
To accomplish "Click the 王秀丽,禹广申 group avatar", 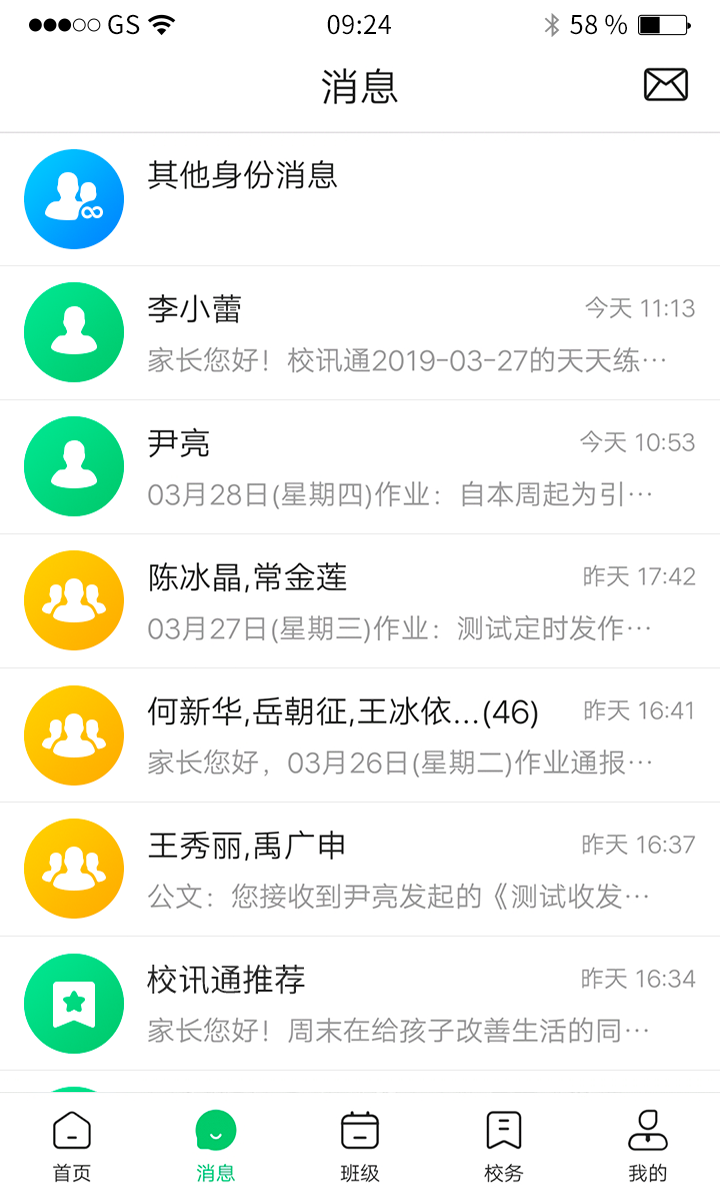I will 74,868.
